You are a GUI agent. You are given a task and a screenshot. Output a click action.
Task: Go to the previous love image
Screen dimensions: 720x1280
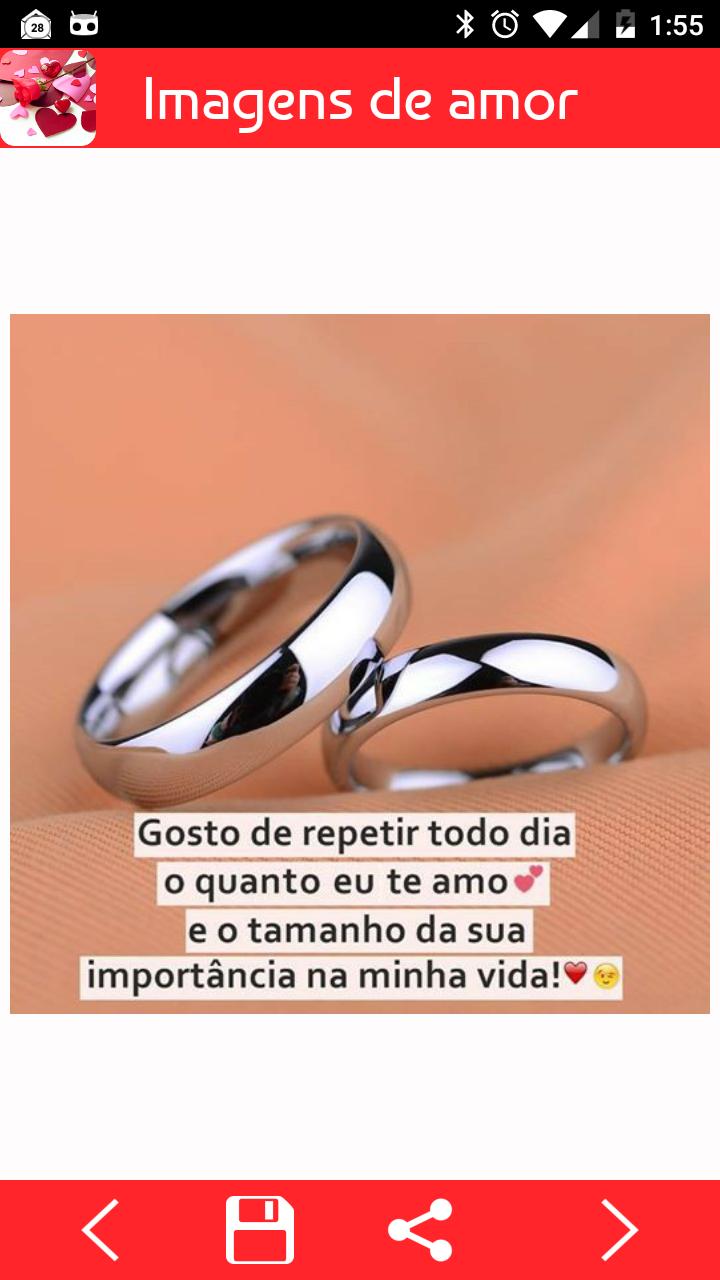pyautogui.click(x=100, y=1229)
